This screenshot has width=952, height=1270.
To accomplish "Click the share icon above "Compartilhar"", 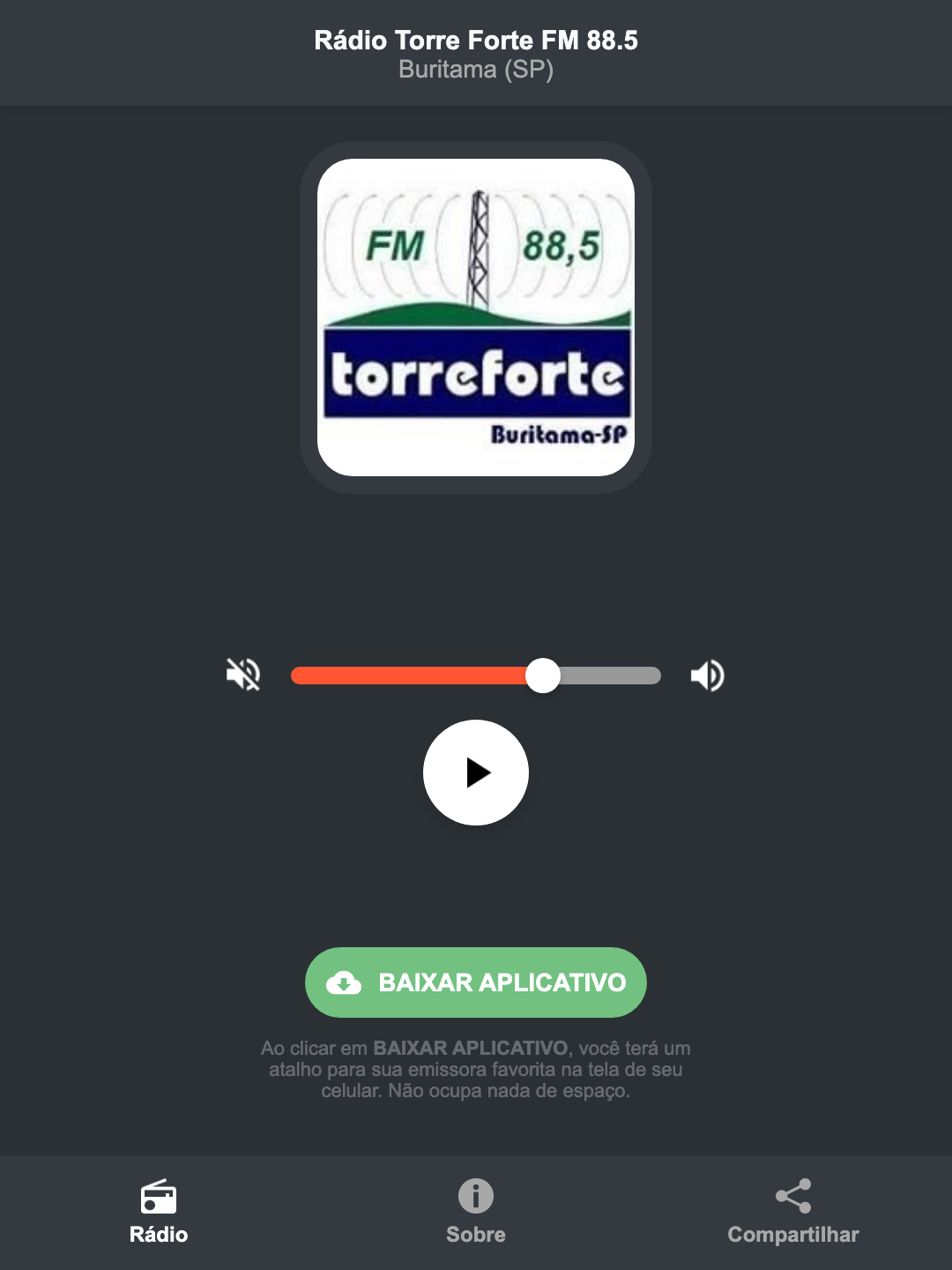I will coord(792,1198).
